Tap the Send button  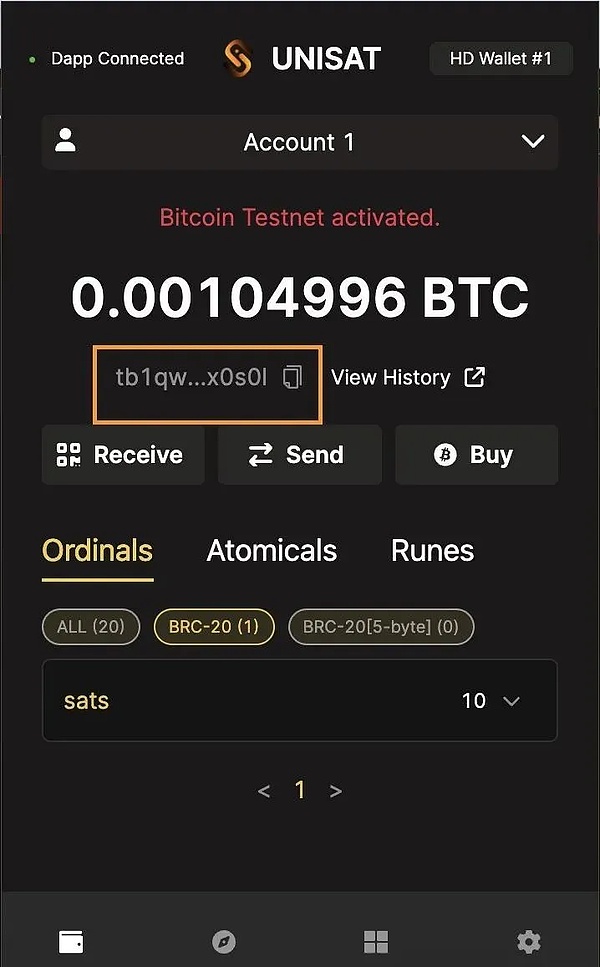pyautogui.click(x=299, y=455)
